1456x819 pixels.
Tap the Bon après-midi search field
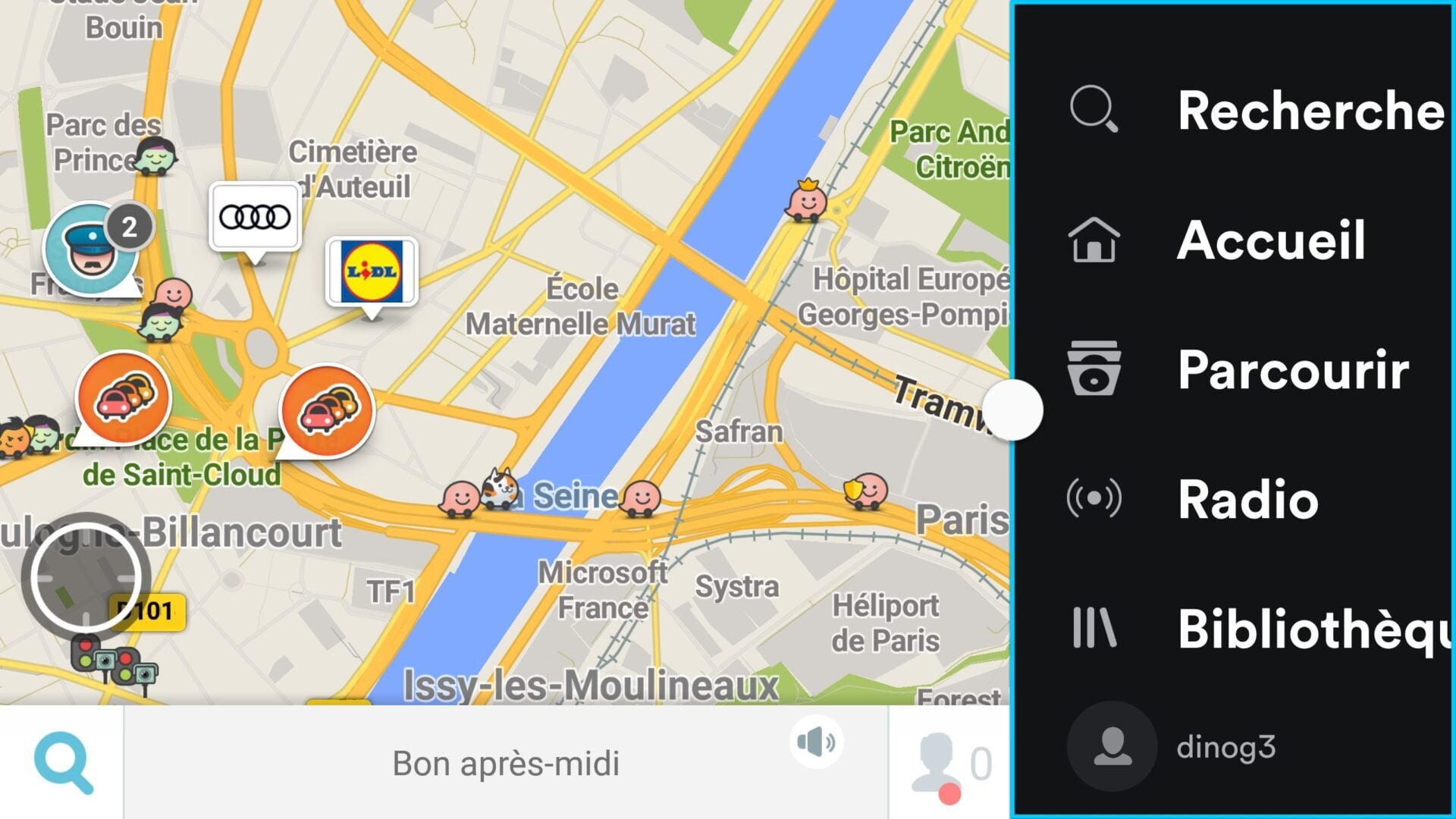[505, 763]
